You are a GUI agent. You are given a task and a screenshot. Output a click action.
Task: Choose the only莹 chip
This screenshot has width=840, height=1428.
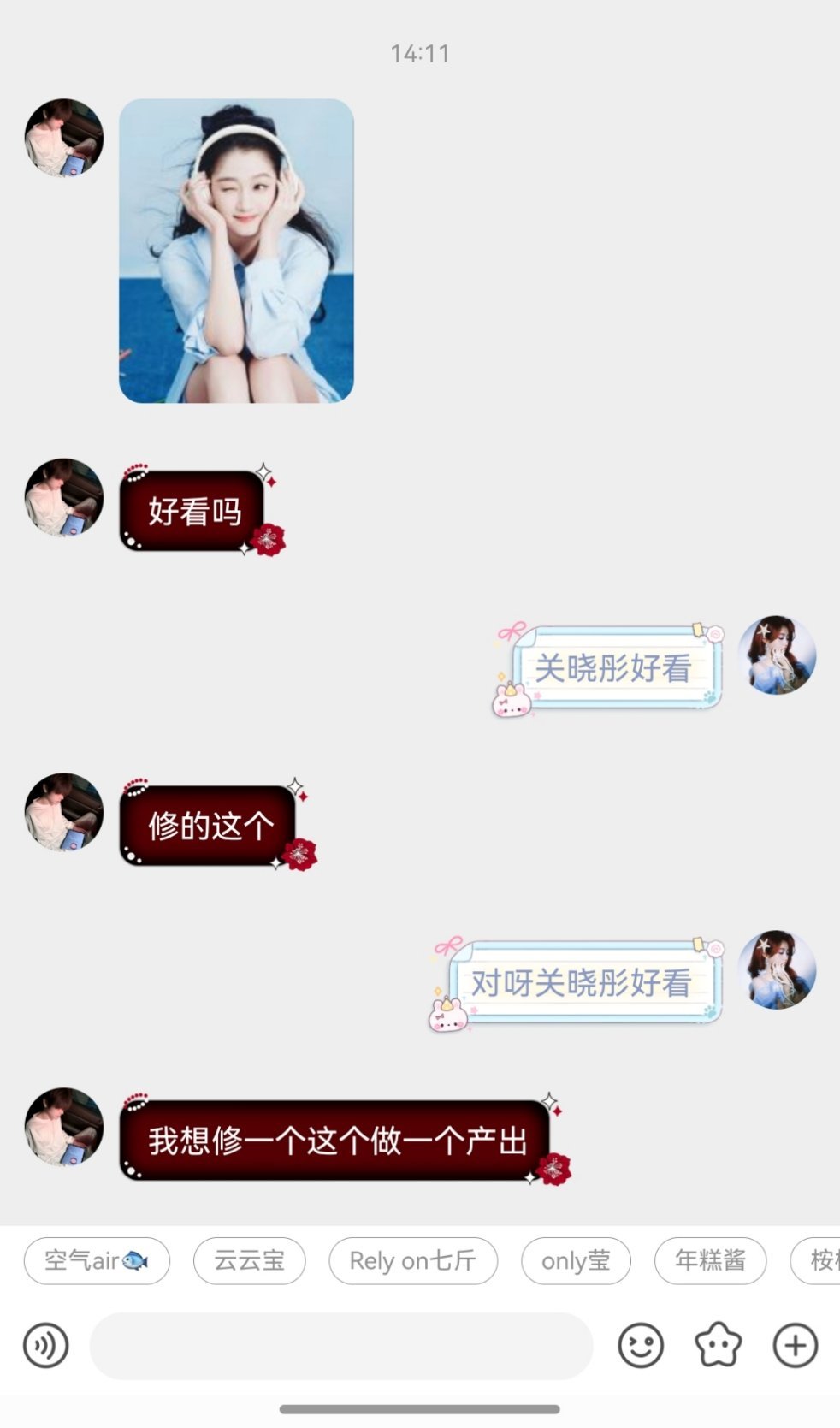[575, 1261]
